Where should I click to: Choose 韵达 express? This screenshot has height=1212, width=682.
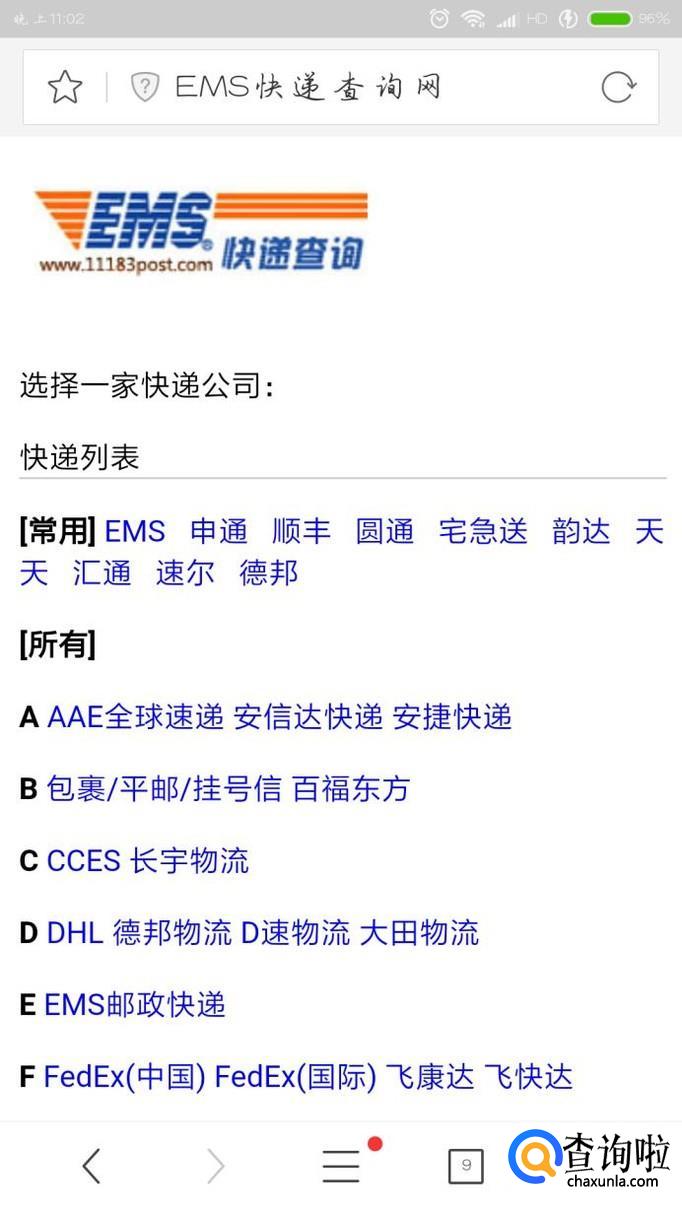580,531
